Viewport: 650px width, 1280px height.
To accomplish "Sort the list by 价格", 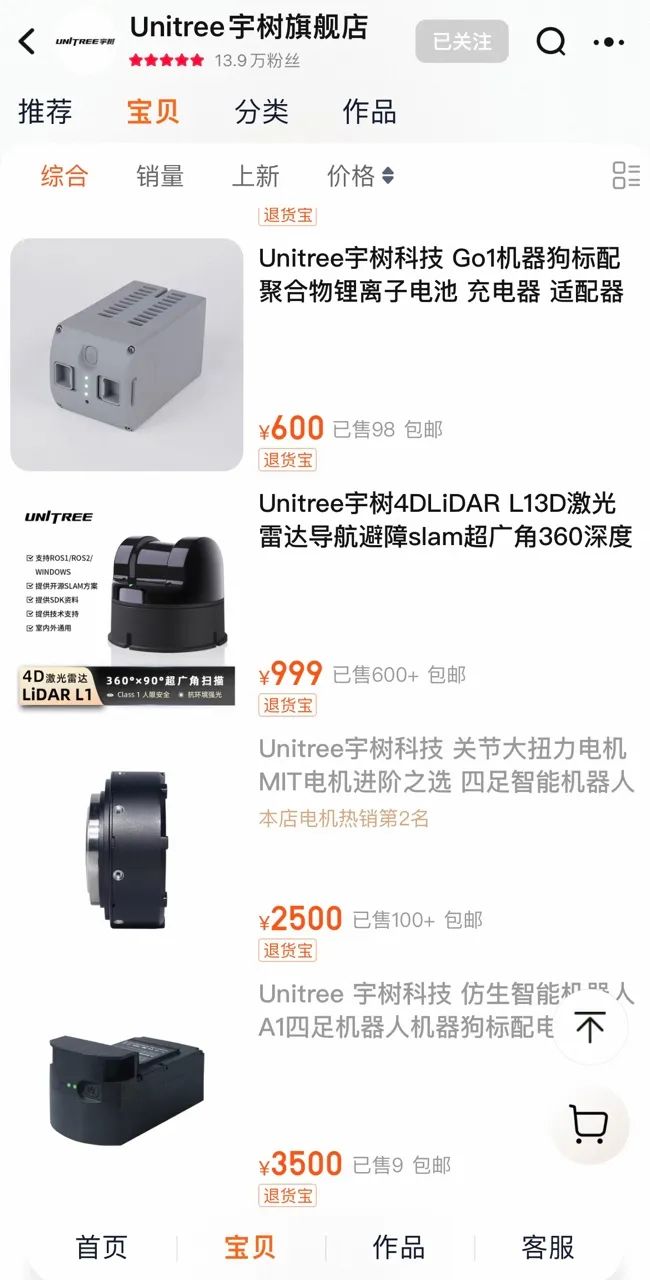I will click(x=359, y=177).
